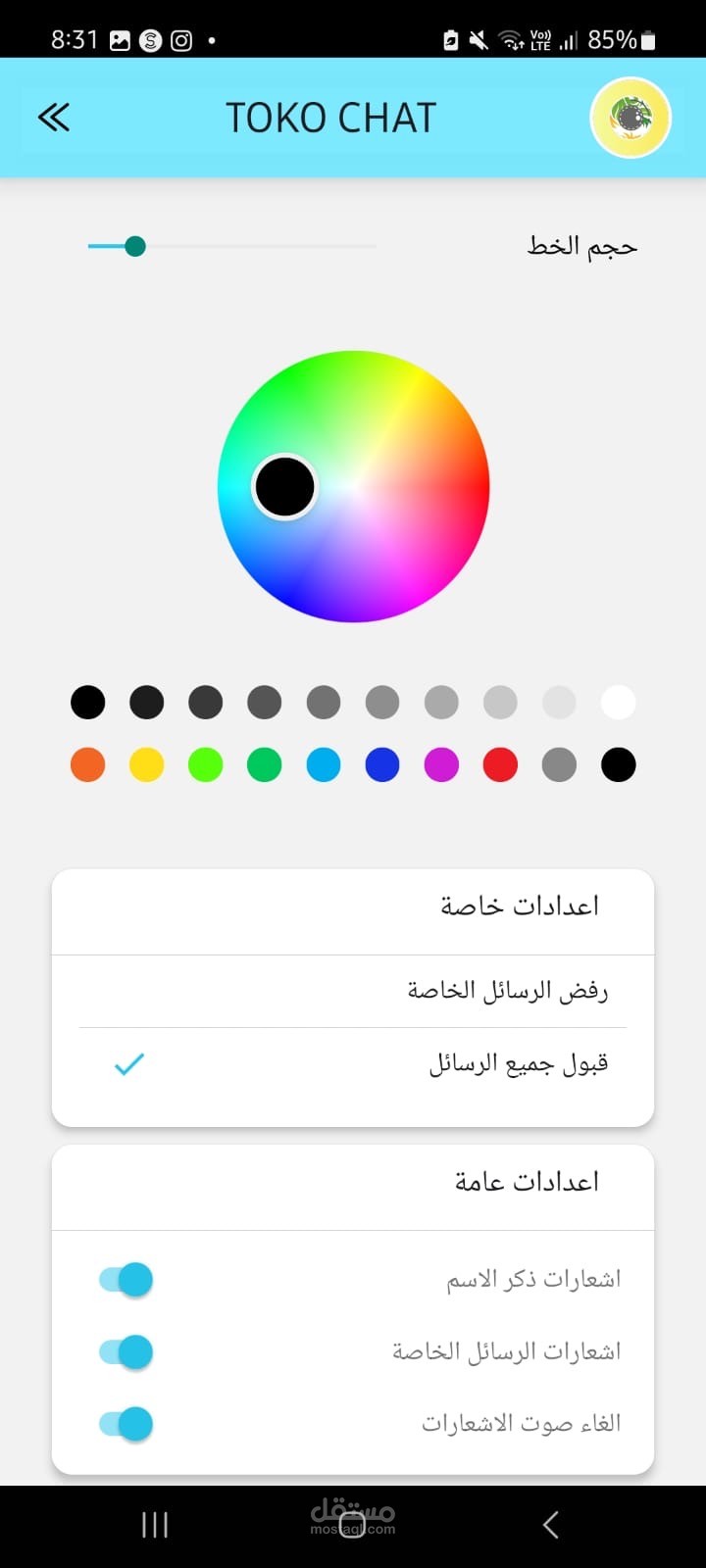Viewport: 706px width, 1568px height.
Task: Select قبول جميع الرسائل option
Action: [x=518, y=1063]
